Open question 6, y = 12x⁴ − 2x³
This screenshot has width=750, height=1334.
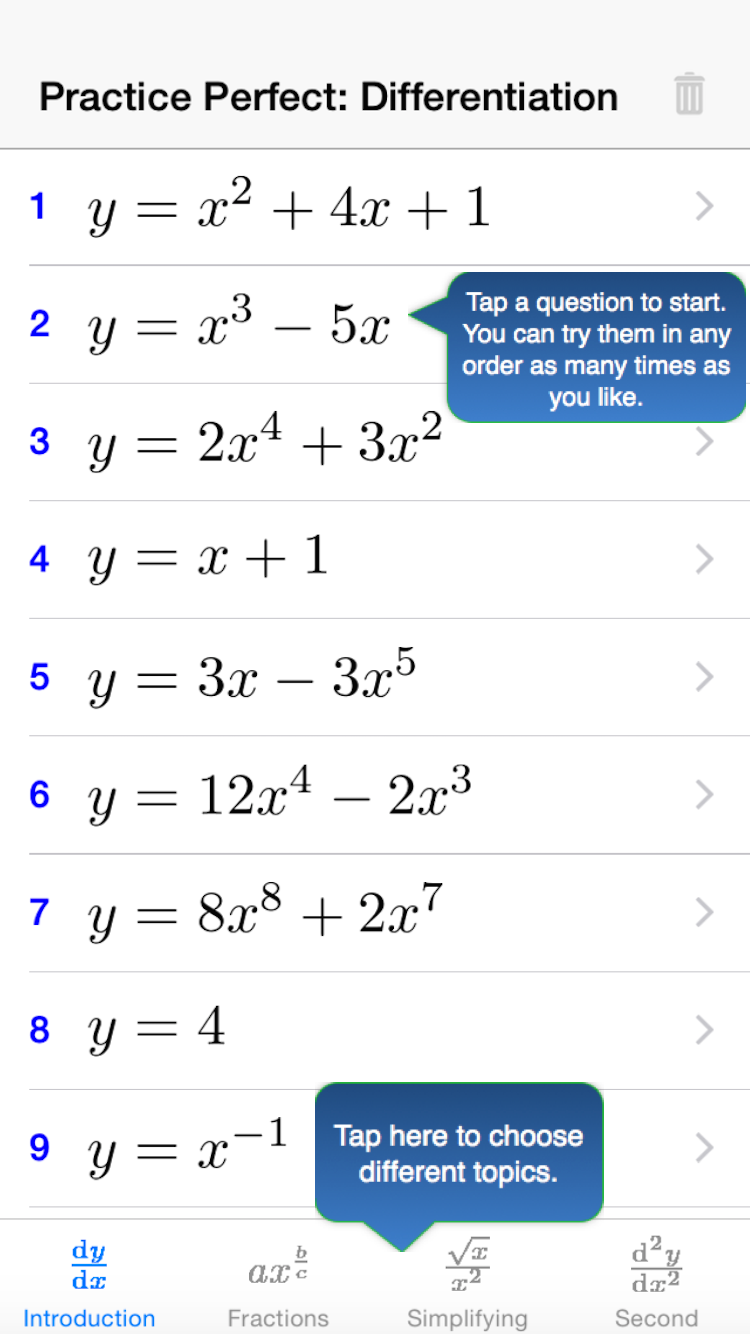coord(260,794)
